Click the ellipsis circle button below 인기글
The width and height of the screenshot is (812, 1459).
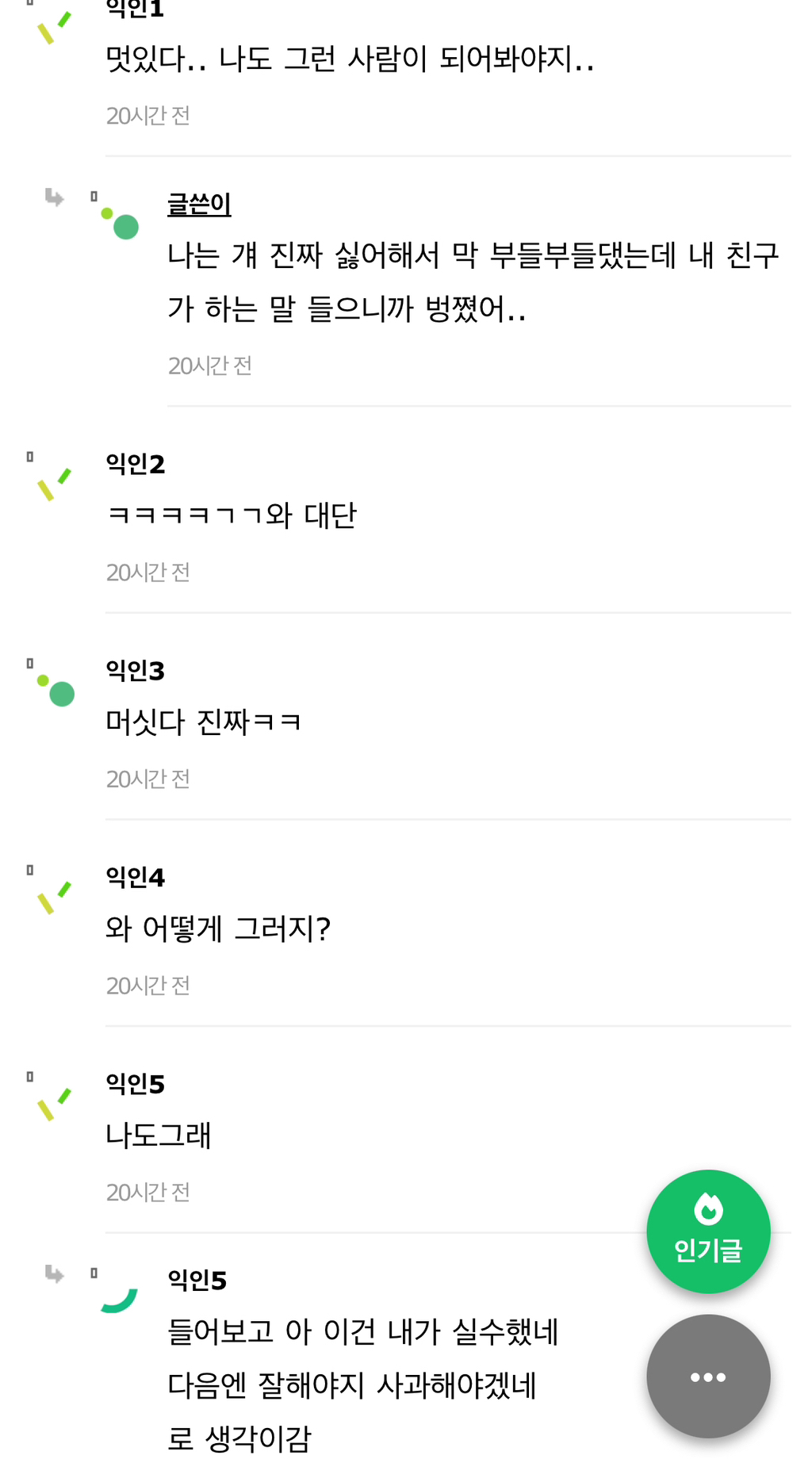[708, 1377]
